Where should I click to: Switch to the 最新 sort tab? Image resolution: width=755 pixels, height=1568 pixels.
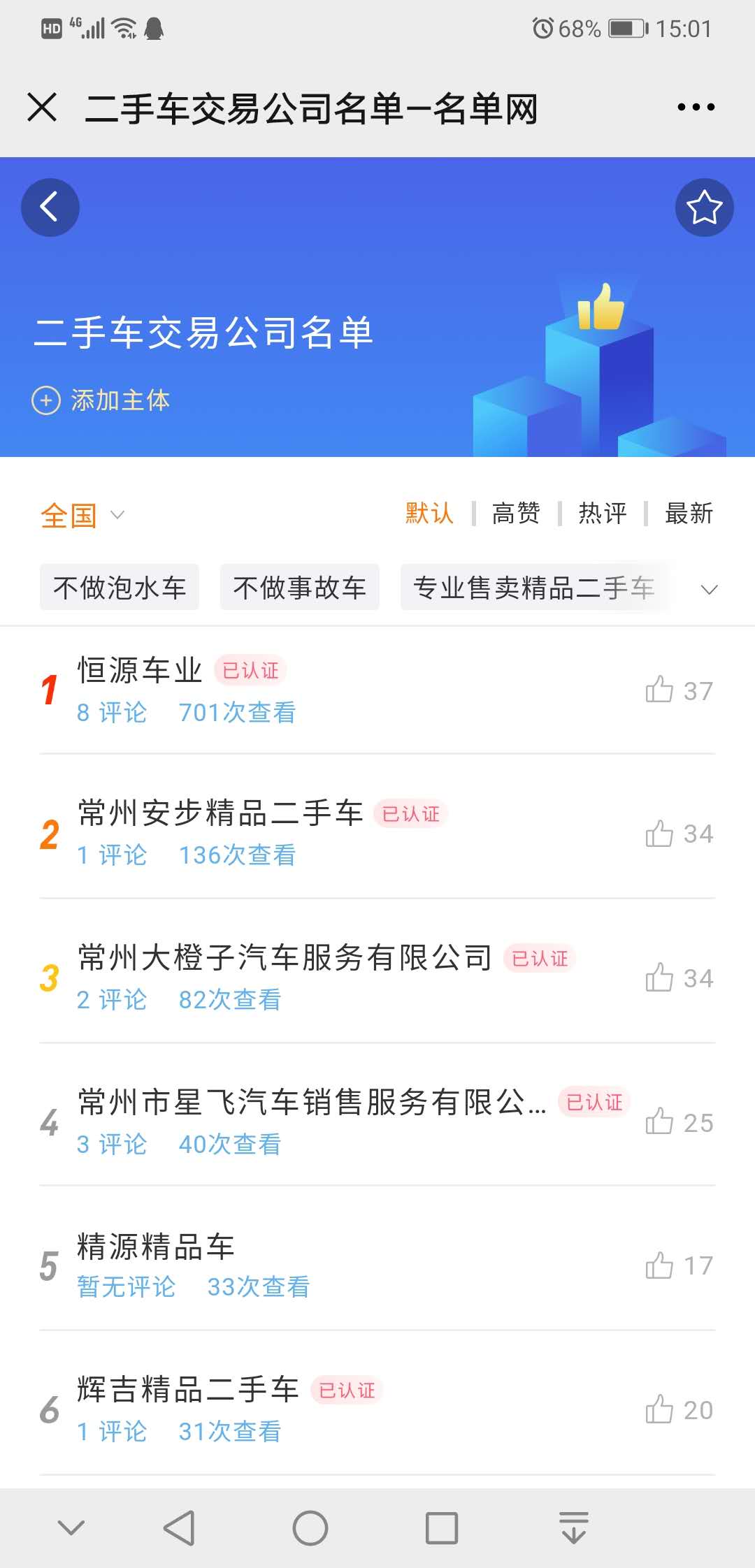click(x=689, y=514)
